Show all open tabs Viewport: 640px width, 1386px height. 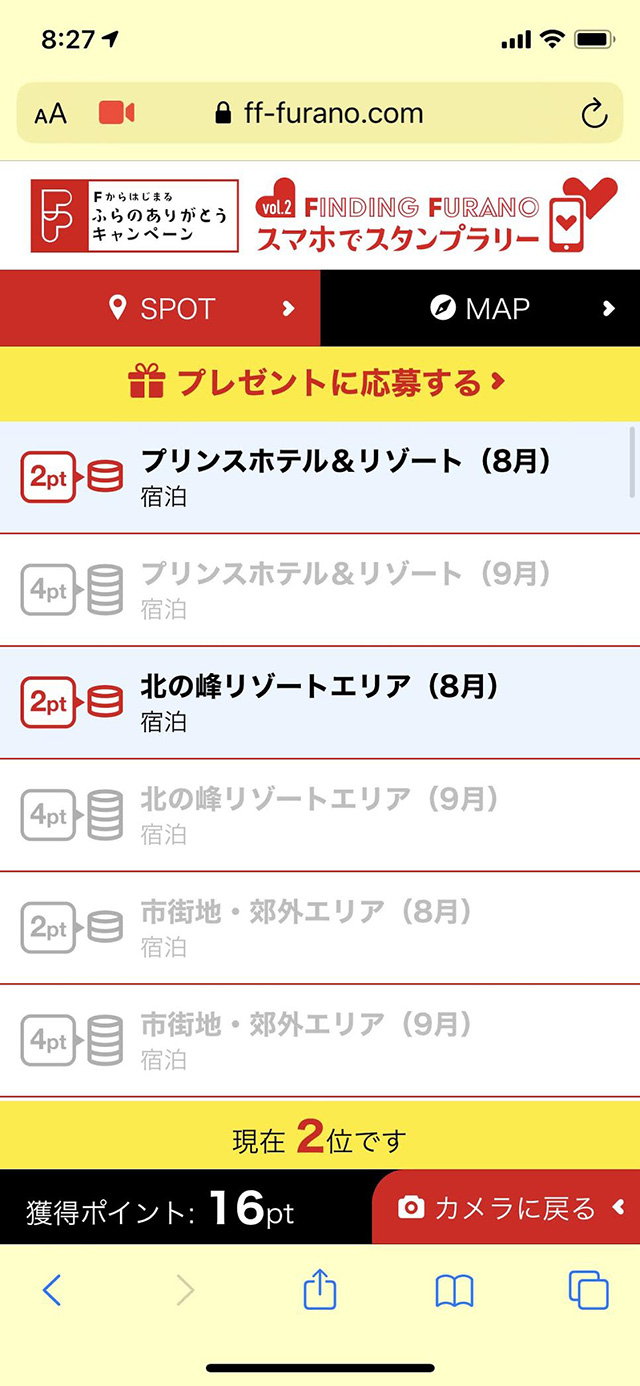click(588, 1291)
